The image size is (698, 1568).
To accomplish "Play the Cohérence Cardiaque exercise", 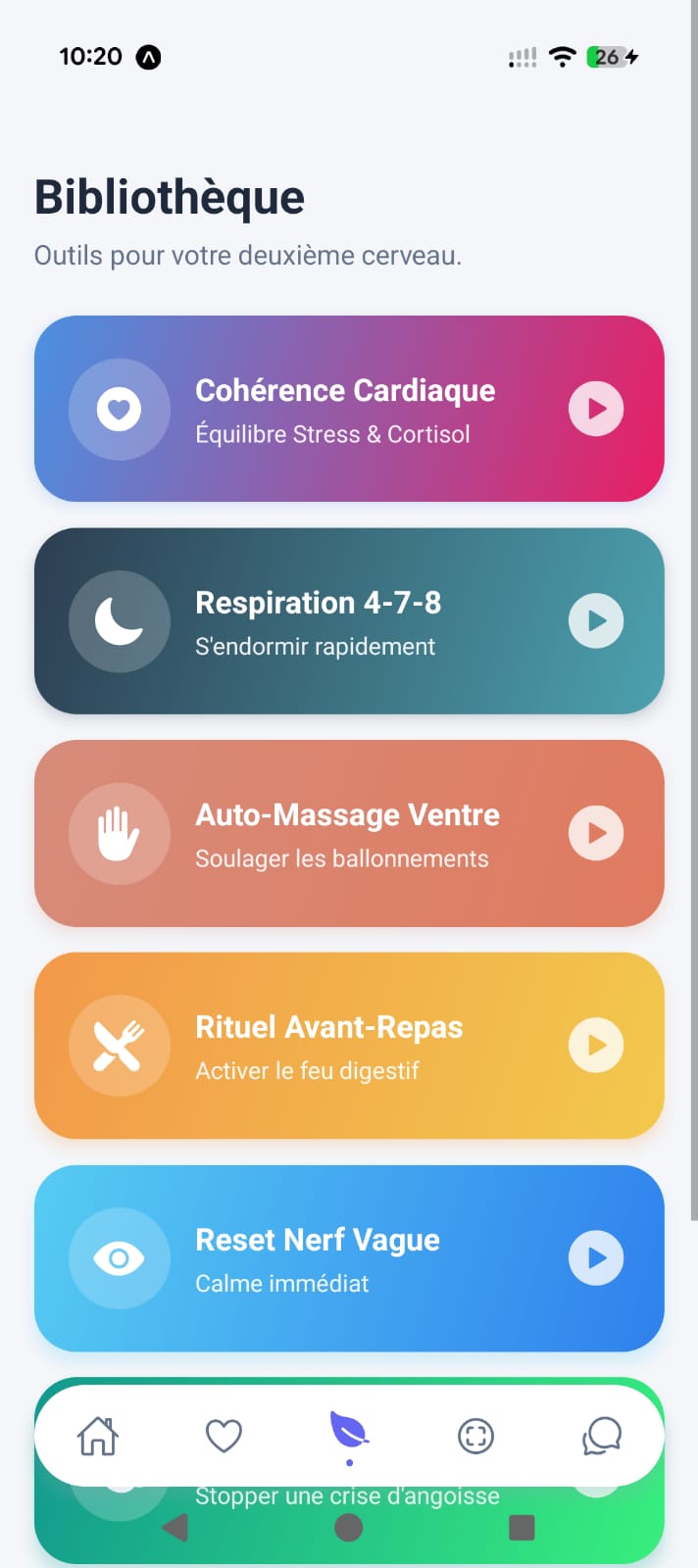I will point(596,409).
